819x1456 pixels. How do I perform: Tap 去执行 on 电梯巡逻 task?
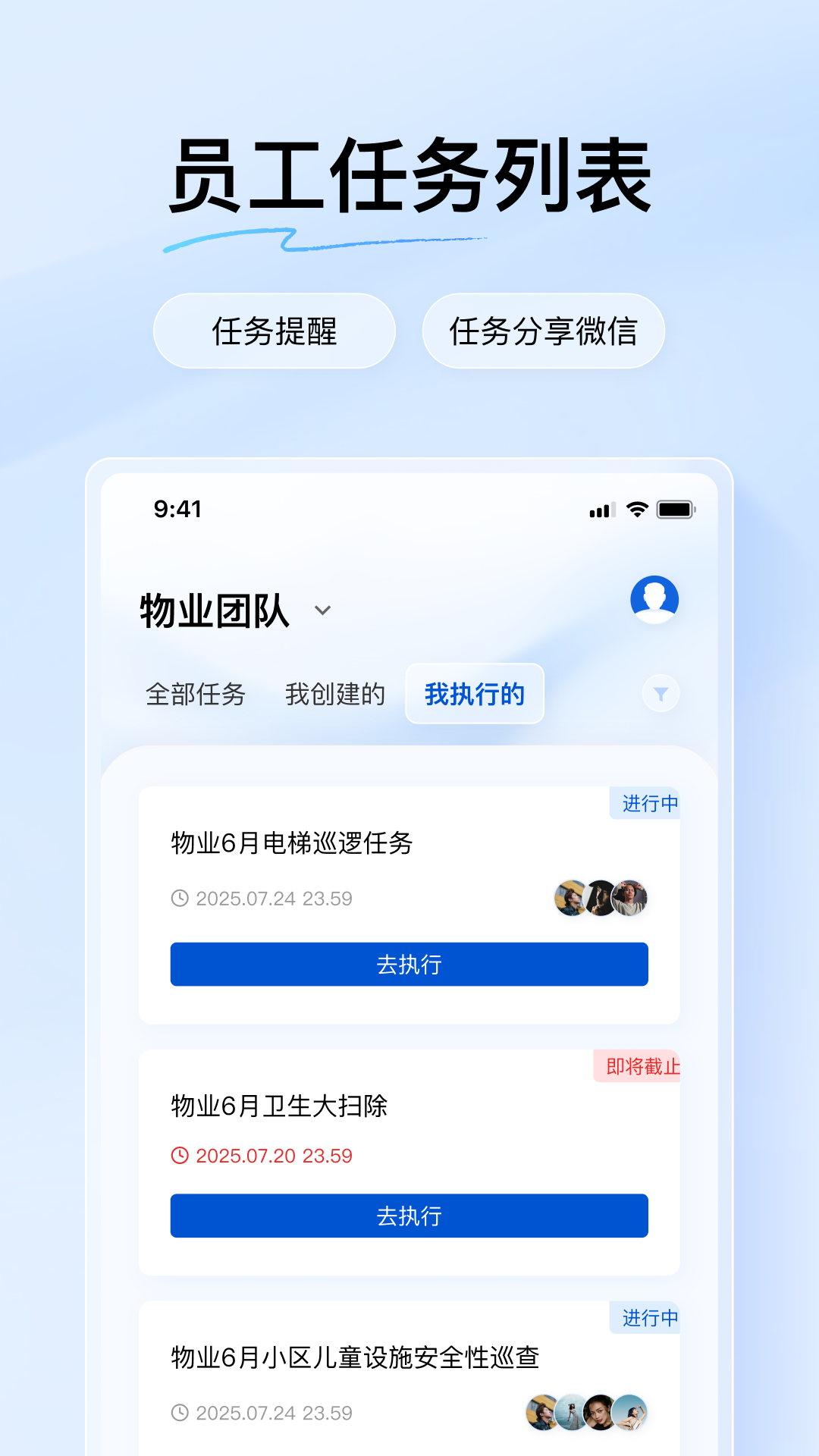409,965
